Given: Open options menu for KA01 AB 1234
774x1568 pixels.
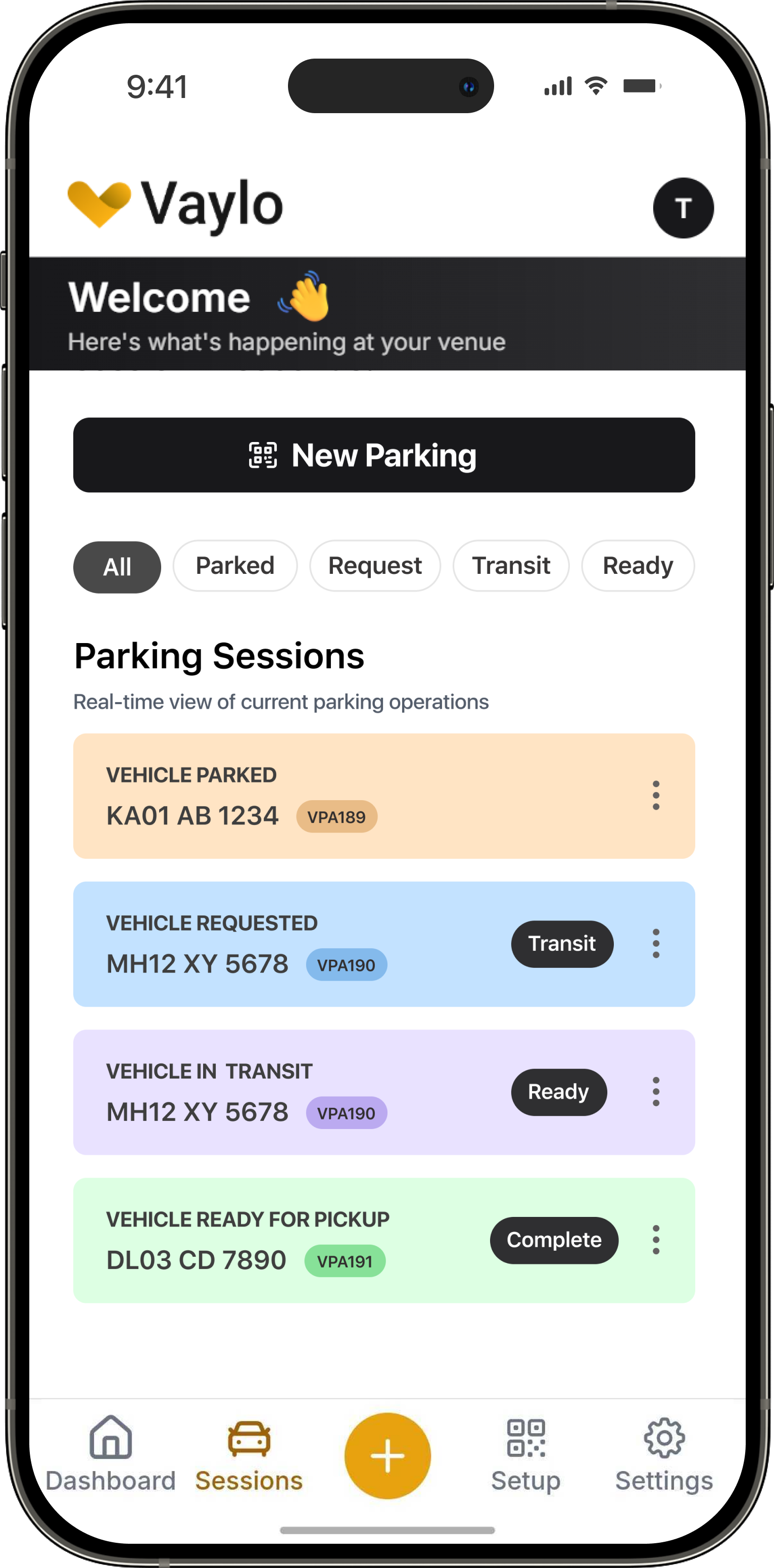Looking at the screenshot, I should click(656, 796).
